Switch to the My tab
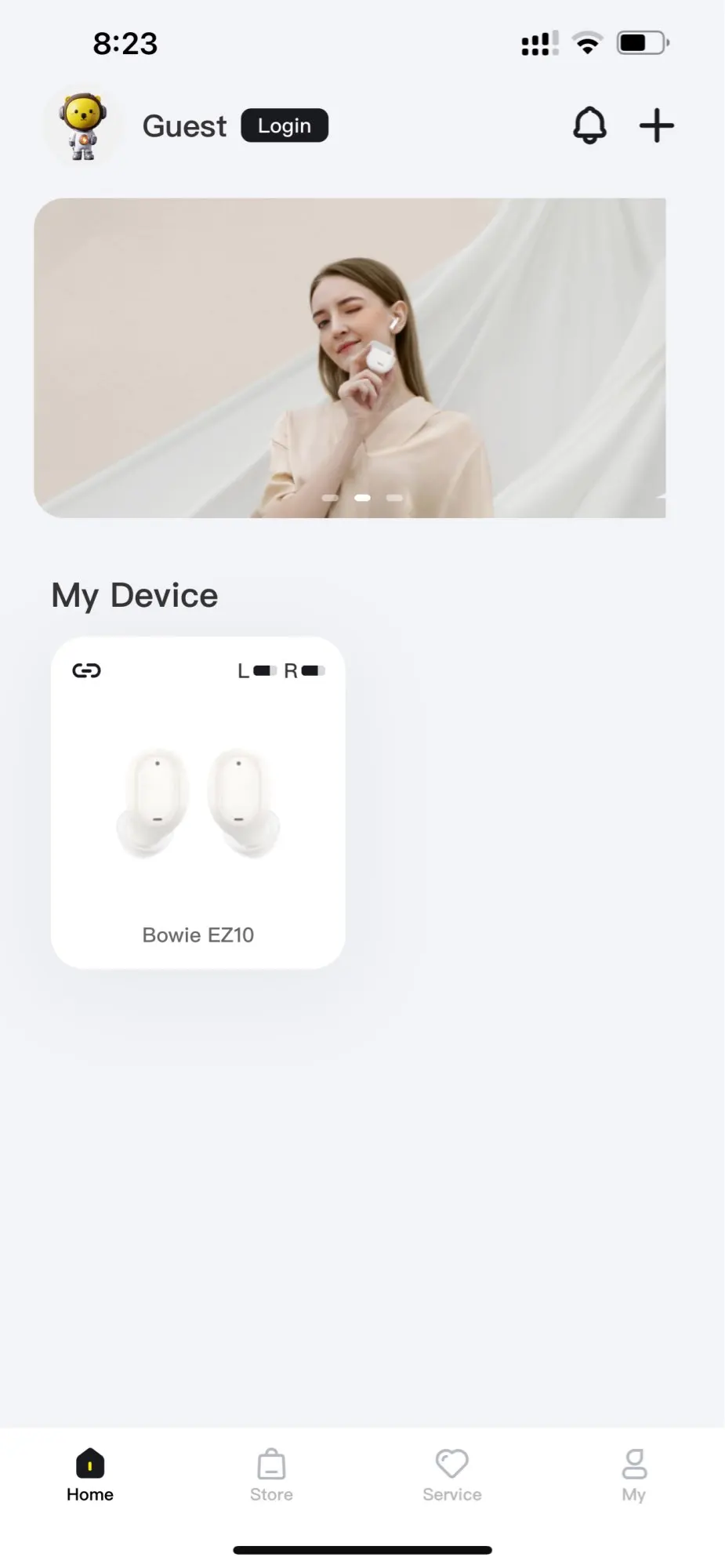The height and width of the screenshot is (1568, 725). click(633, 1475)
